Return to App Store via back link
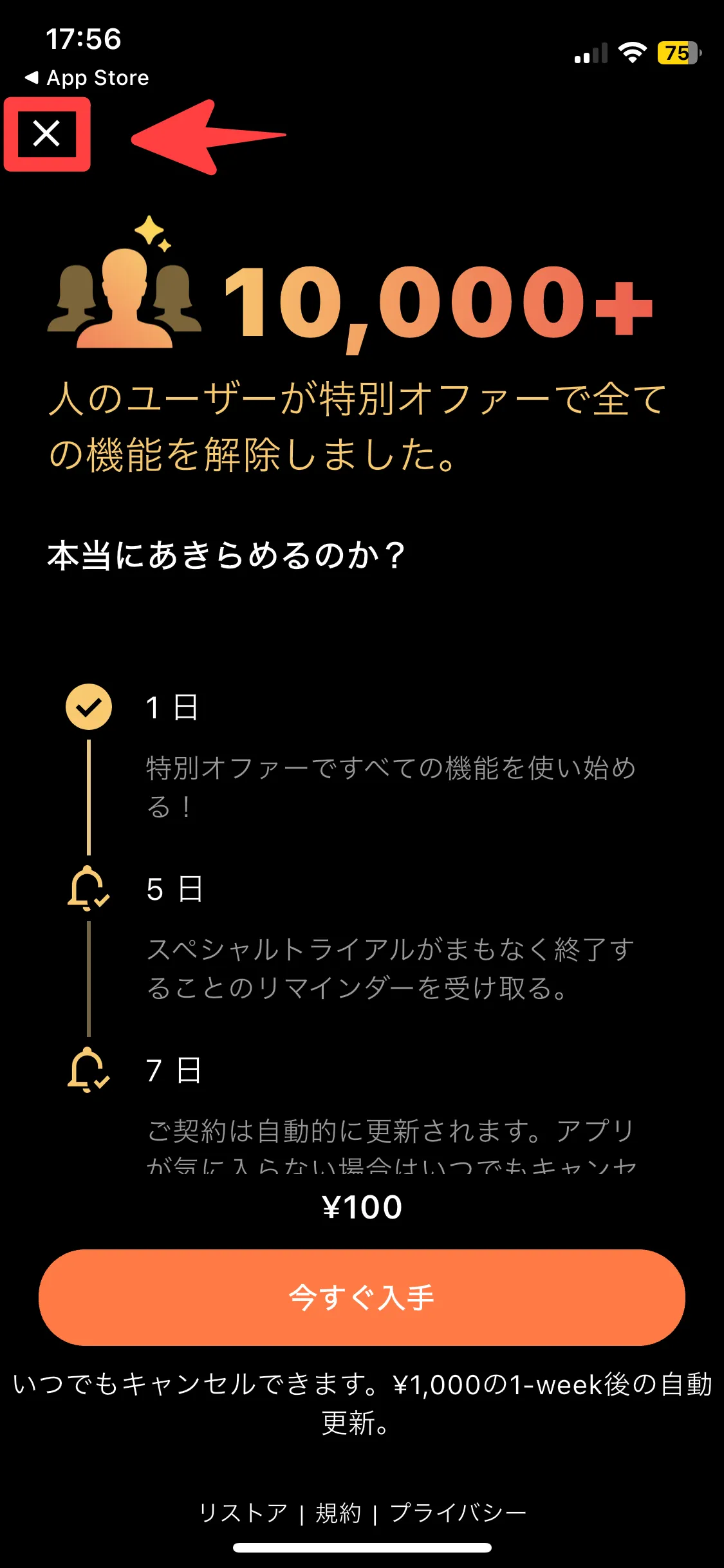Screen dimensions: 724x1568 [x=87, y=78]
